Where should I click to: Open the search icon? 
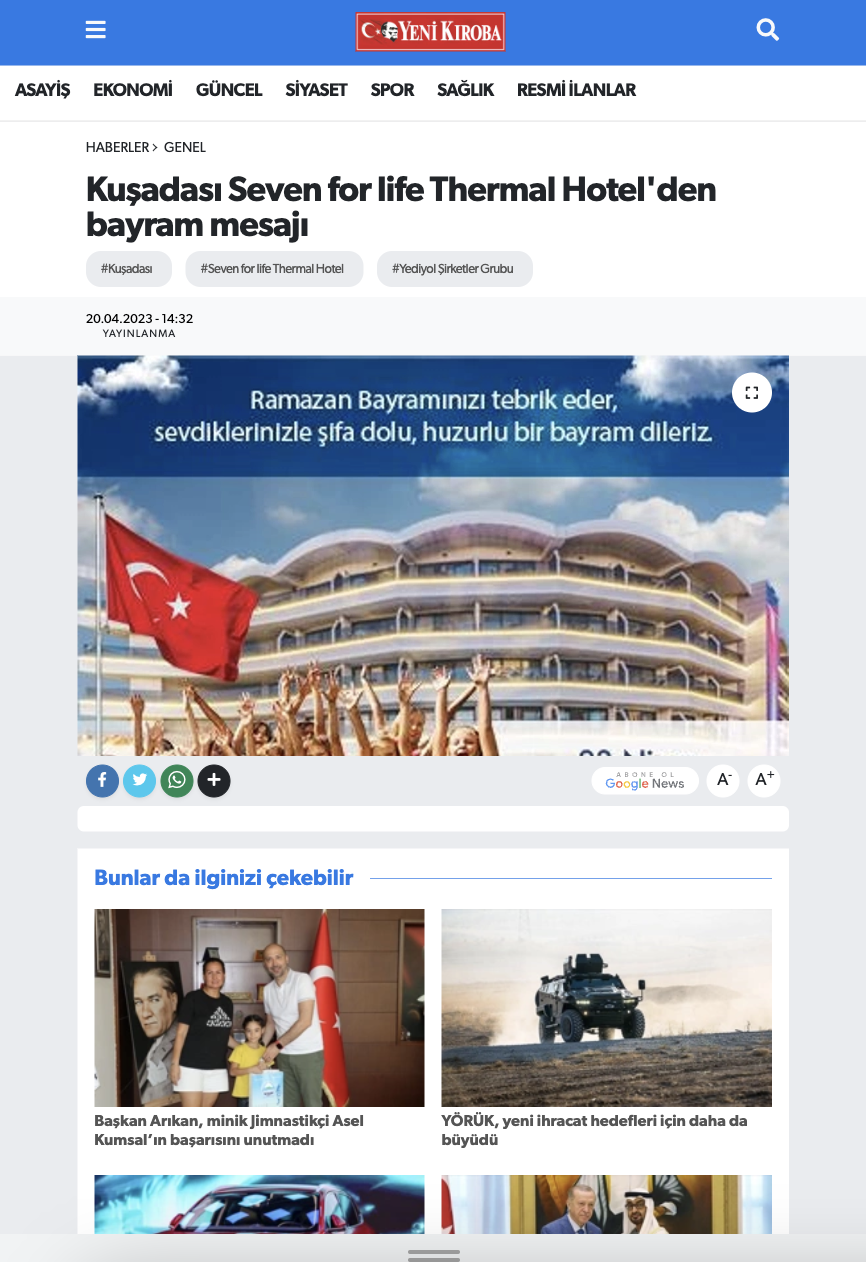click(767, 31)
